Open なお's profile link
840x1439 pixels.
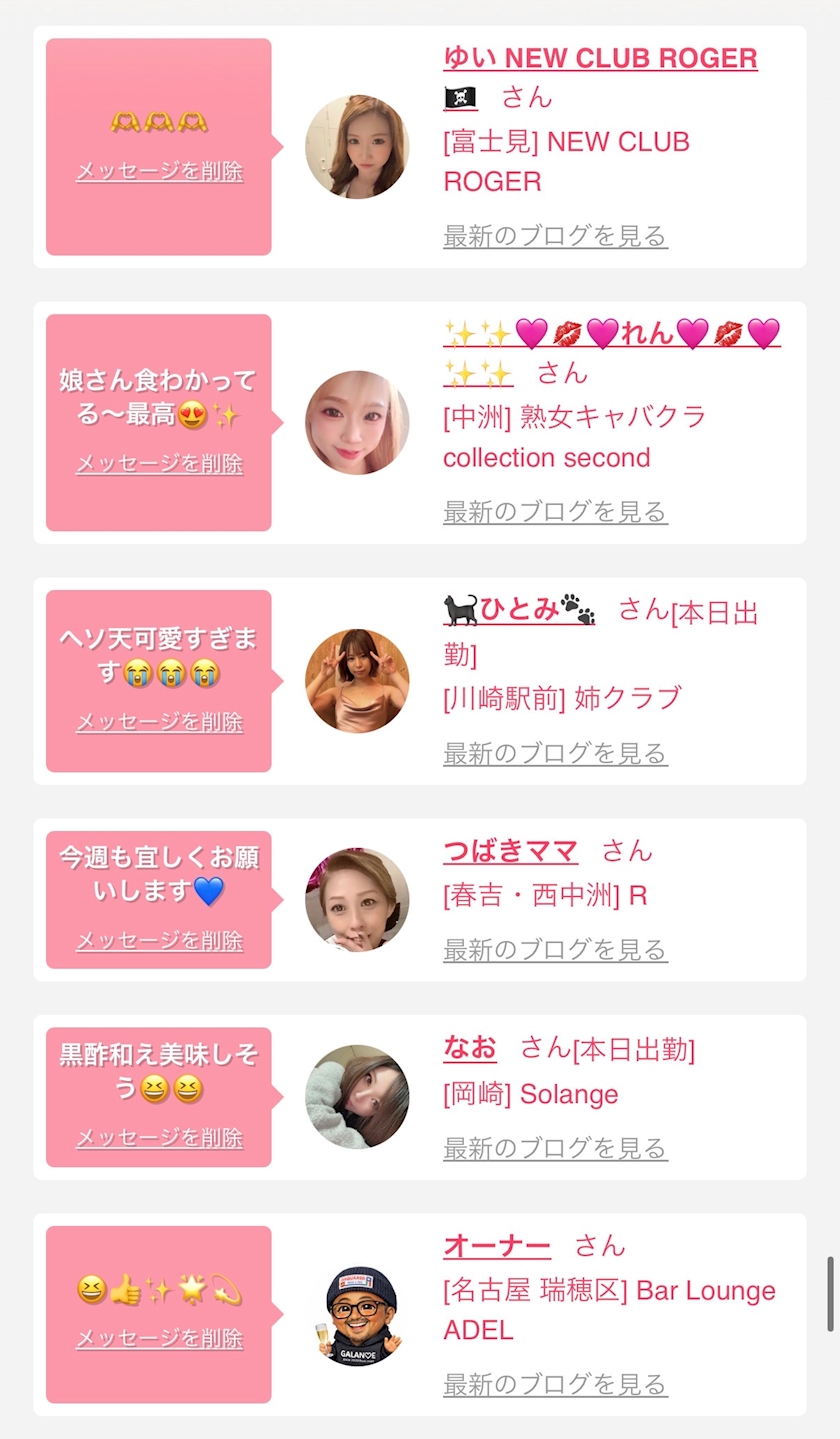[x=470, y=1048]
